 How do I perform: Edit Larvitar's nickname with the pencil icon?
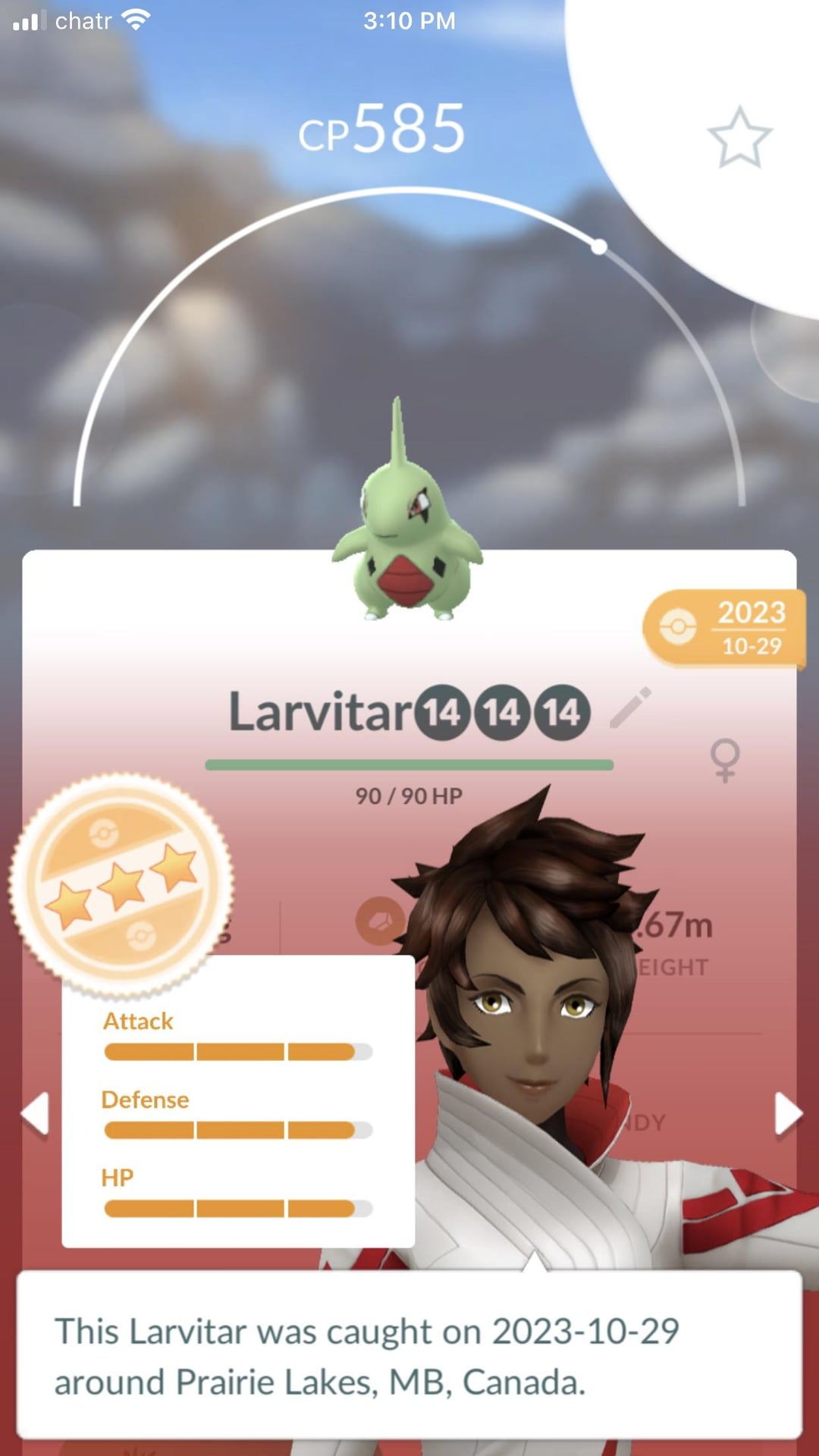pyautogui.click(x=631, y=708)
